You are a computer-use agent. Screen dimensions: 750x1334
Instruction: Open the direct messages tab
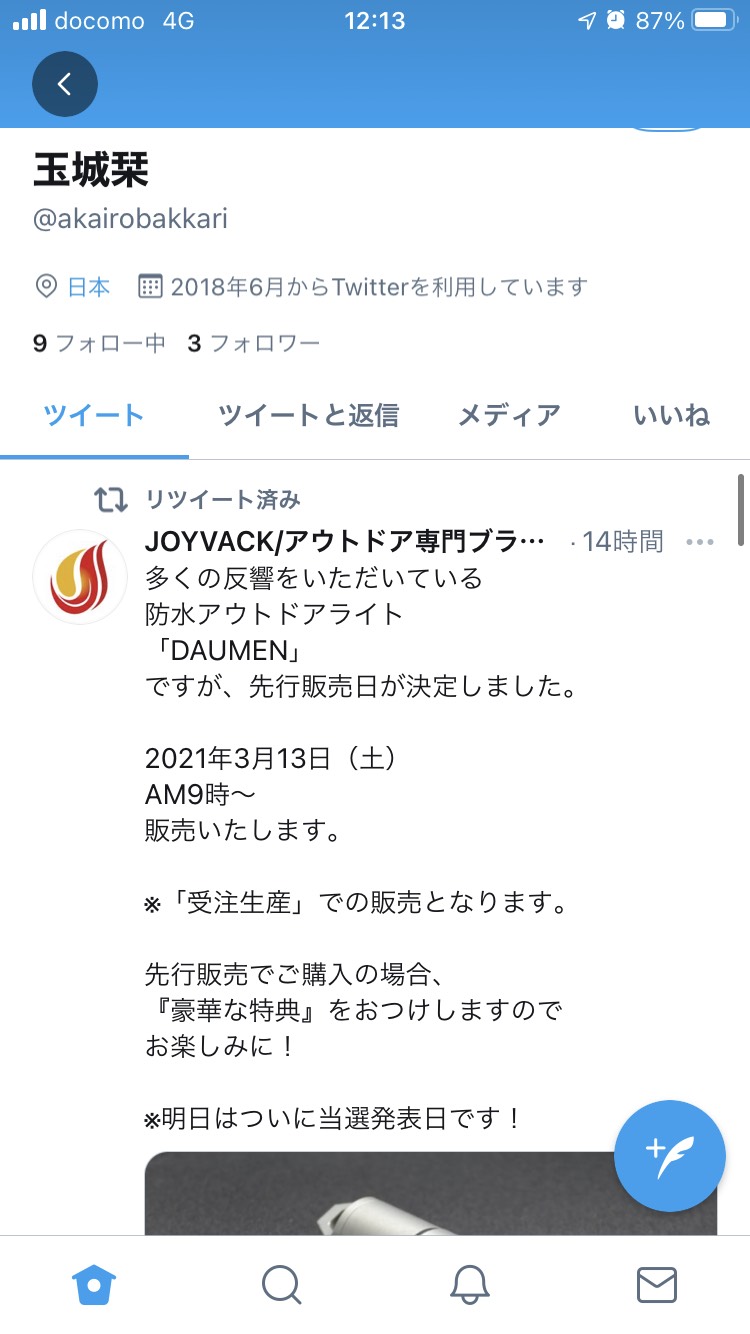click(657, 1284)
